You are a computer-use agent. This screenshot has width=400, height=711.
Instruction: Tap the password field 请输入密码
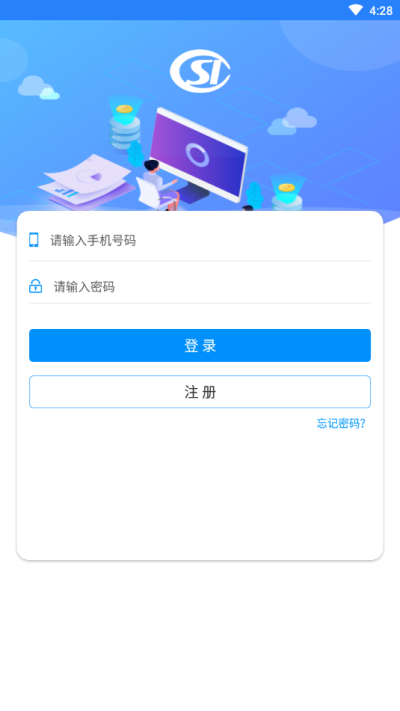click(200, 287)
